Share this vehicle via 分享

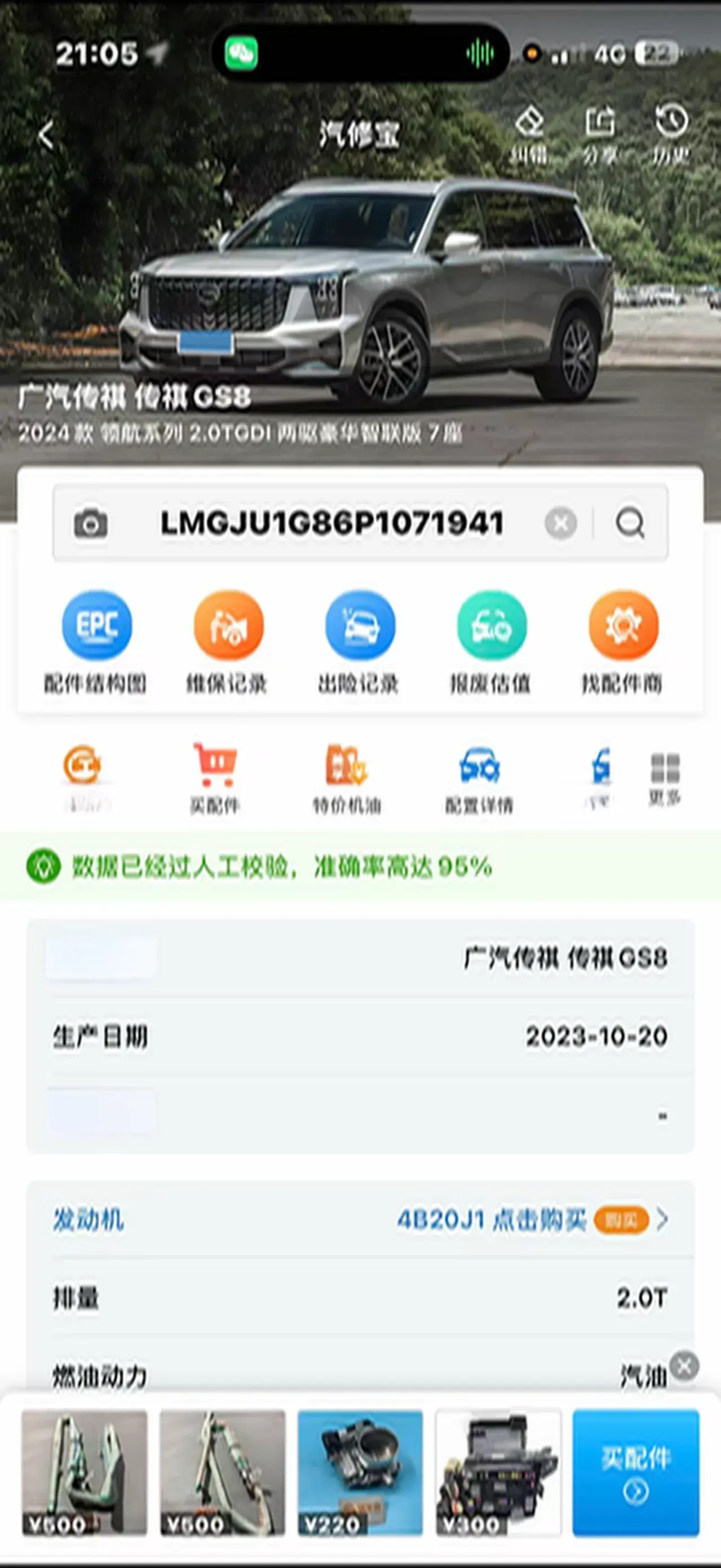click(x=600, y=135)
